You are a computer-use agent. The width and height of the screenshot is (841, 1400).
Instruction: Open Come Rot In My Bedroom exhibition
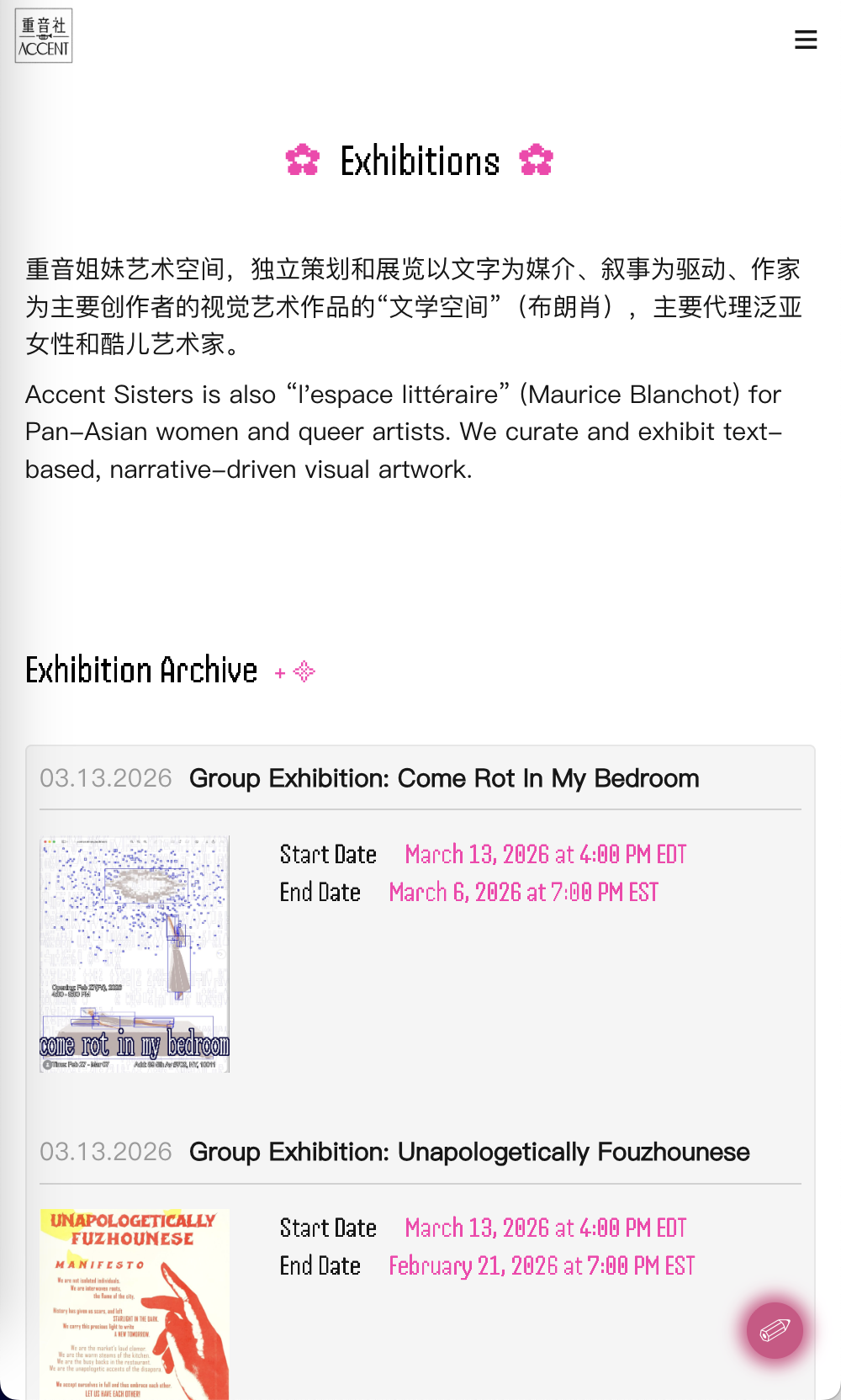click(444, 778)
